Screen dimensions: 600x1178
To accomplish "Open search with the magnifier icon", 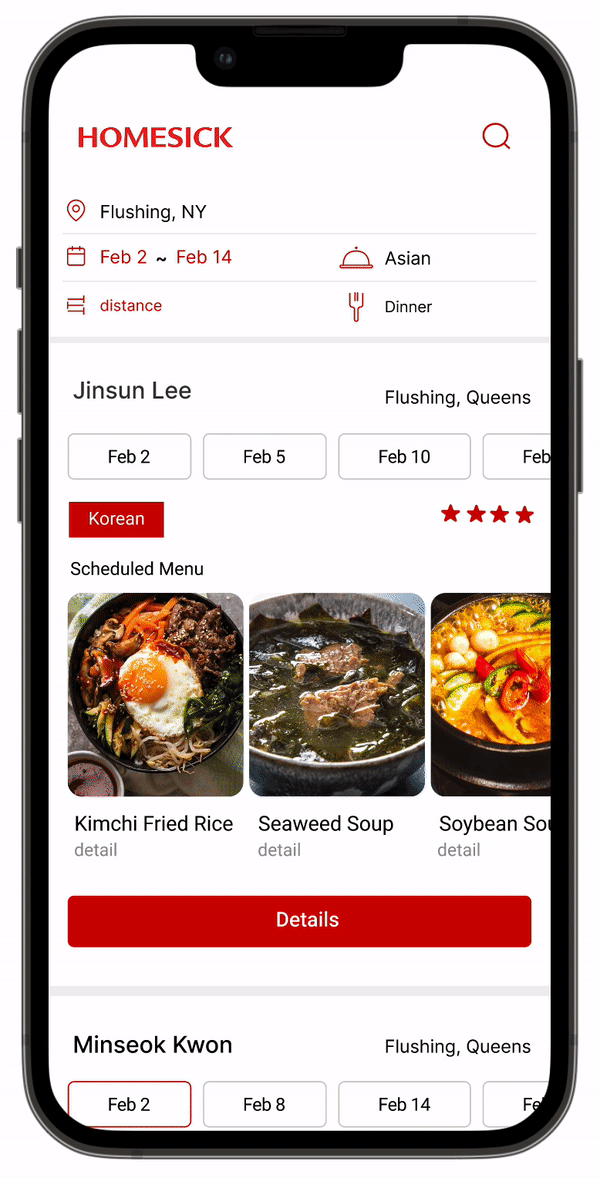I will point(496,136).
